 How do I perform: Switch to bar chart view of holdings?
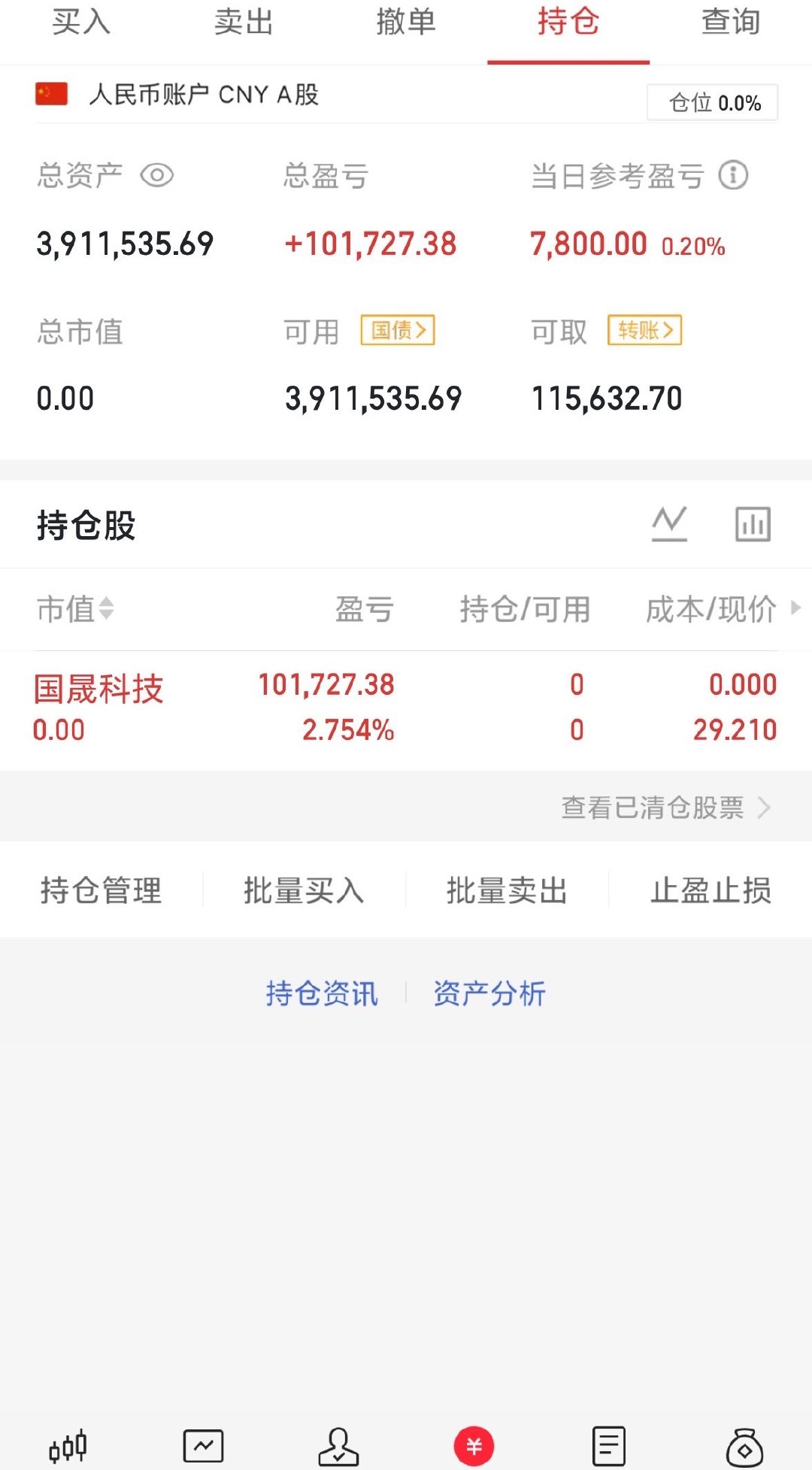tap(752, 524)
